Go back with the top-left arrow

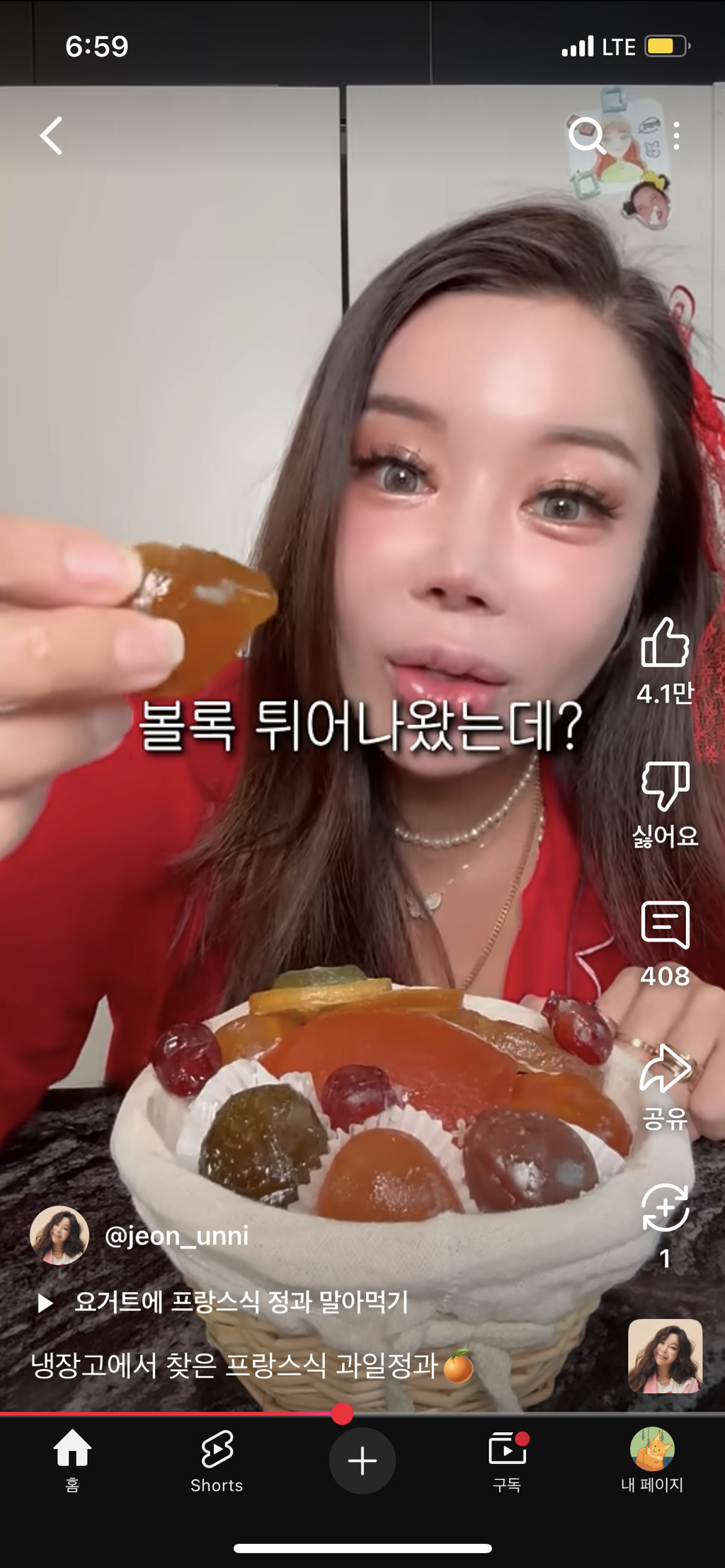(x=52, y=136)
